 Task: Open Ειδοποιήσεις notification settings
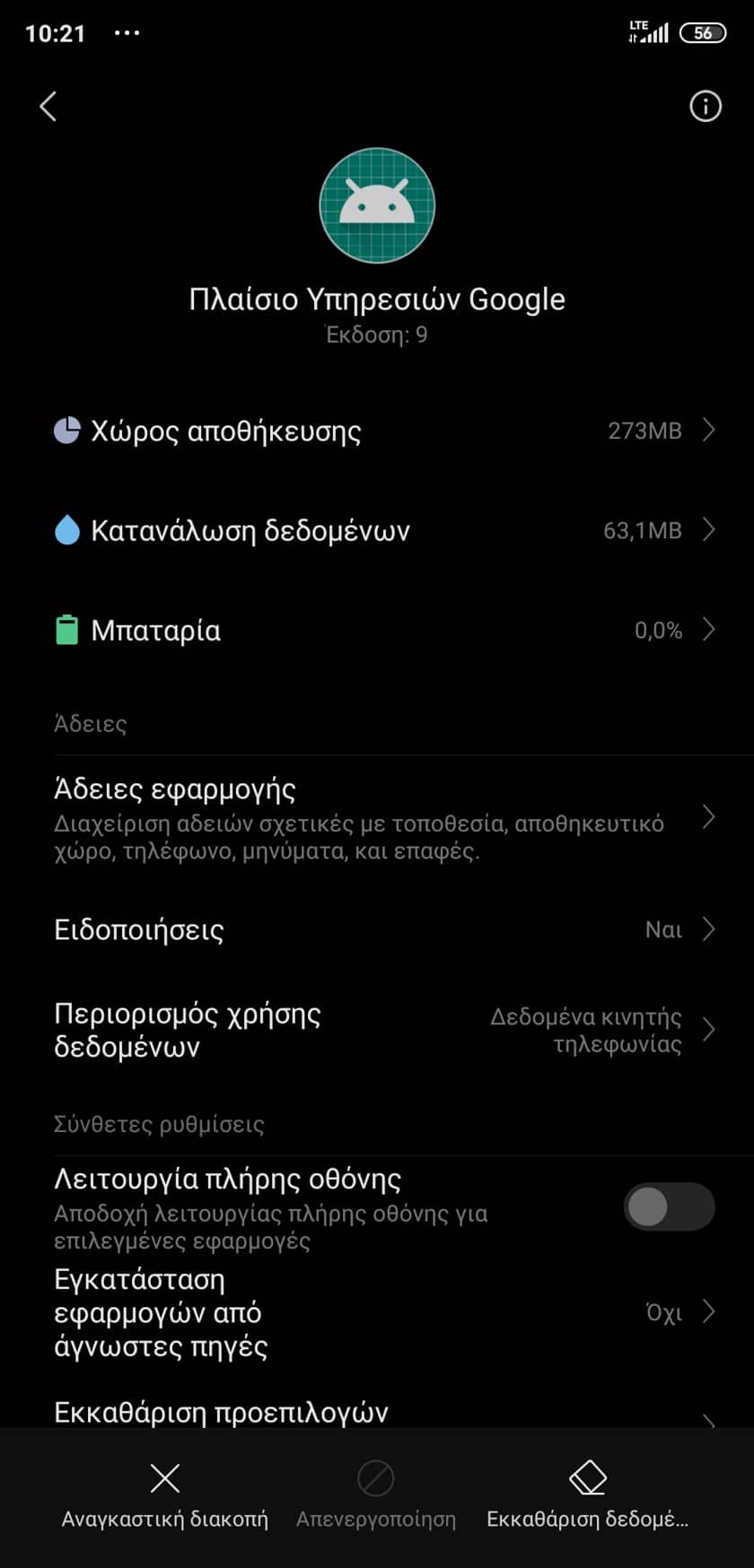point(377,929)
